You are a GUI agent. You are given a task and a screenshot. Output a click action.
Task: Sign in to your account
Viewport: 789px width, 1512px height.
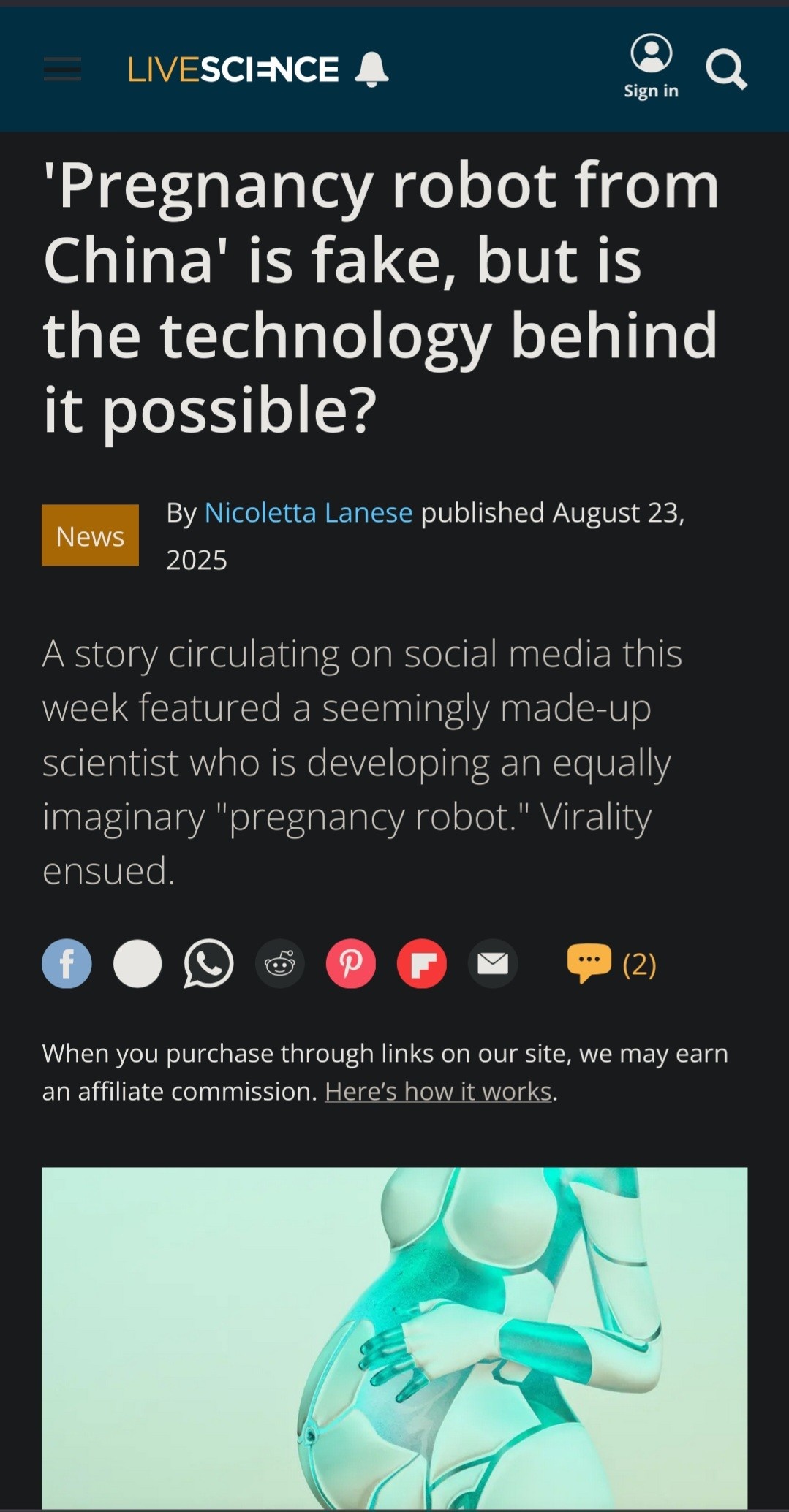[651, 67]
